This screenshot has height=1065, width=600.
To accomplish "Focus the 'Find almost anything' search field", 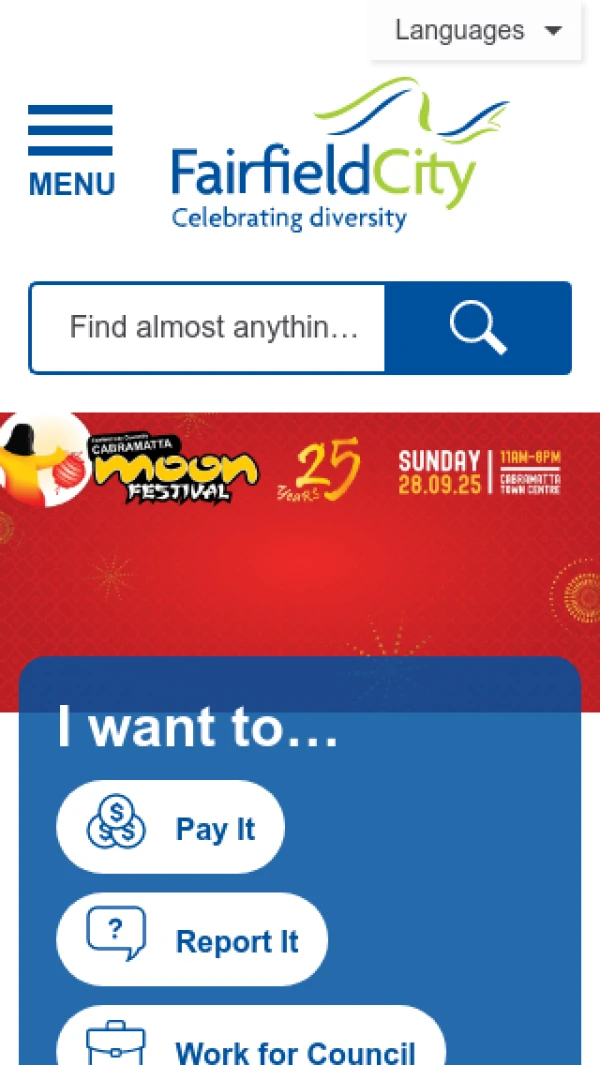I will (x=209, y=328).
